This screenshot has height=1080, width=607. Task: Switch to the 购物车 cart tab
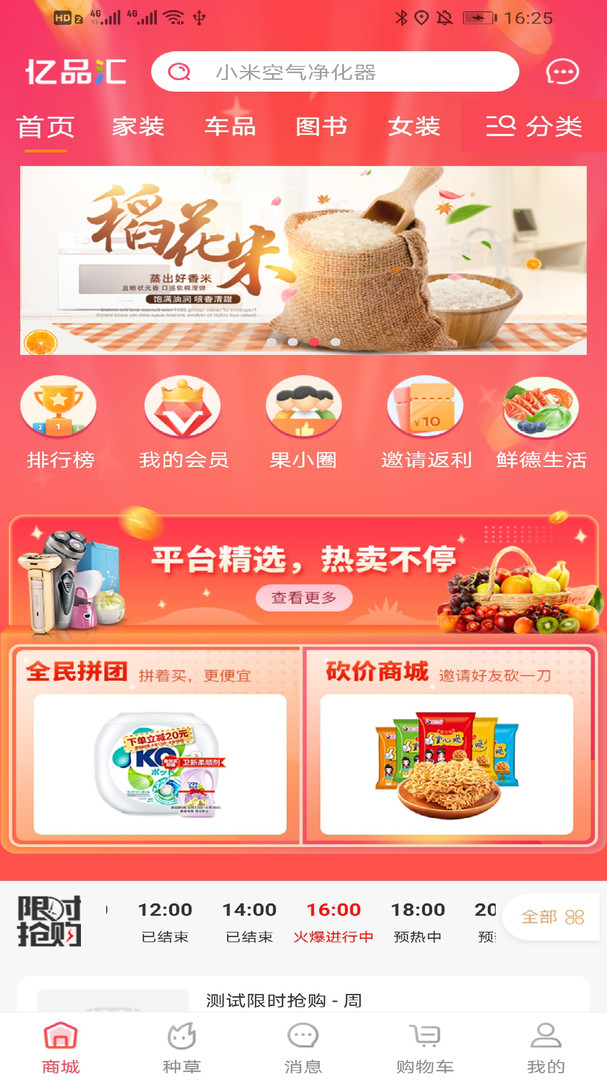425,1047
